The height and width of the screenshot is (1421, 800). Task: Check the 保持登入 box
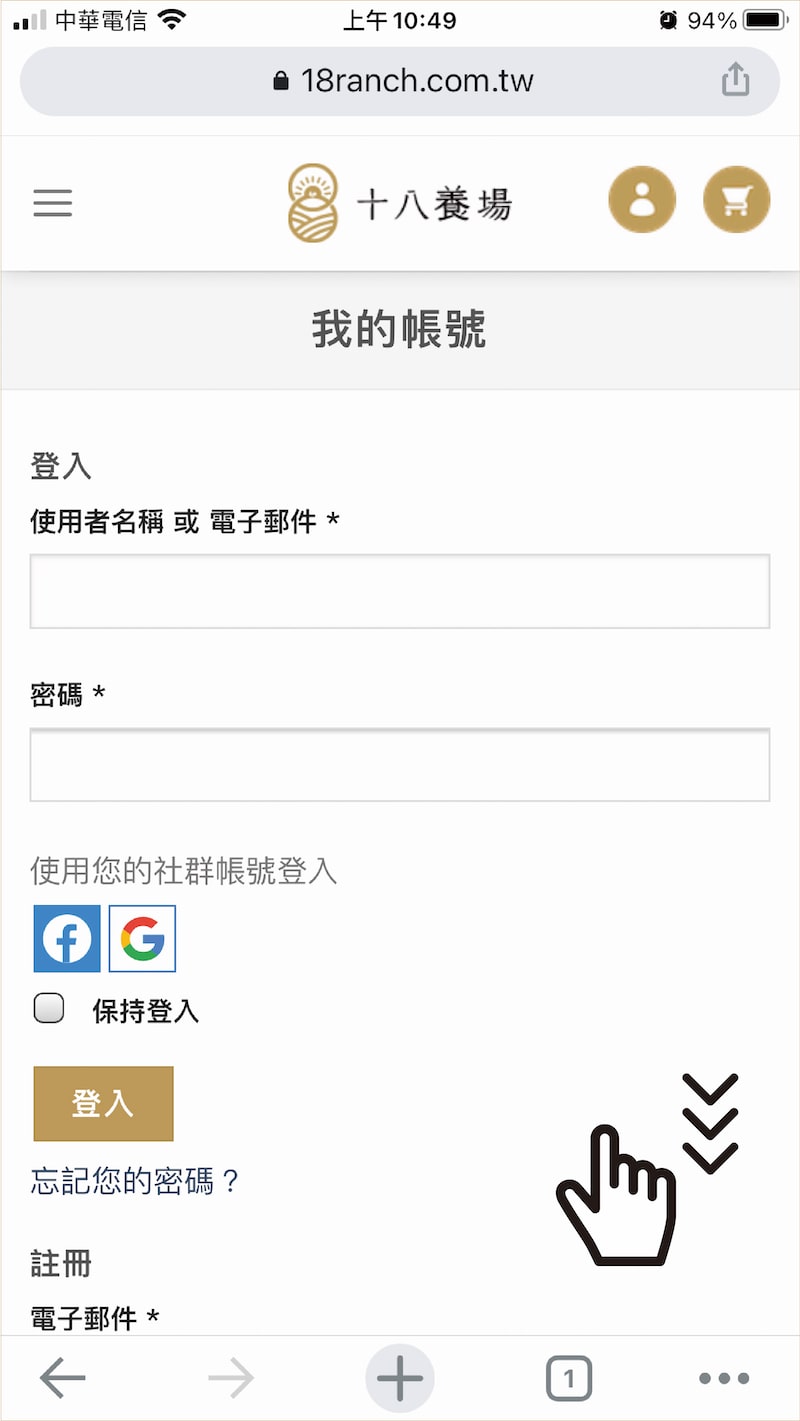(49, 1008)
